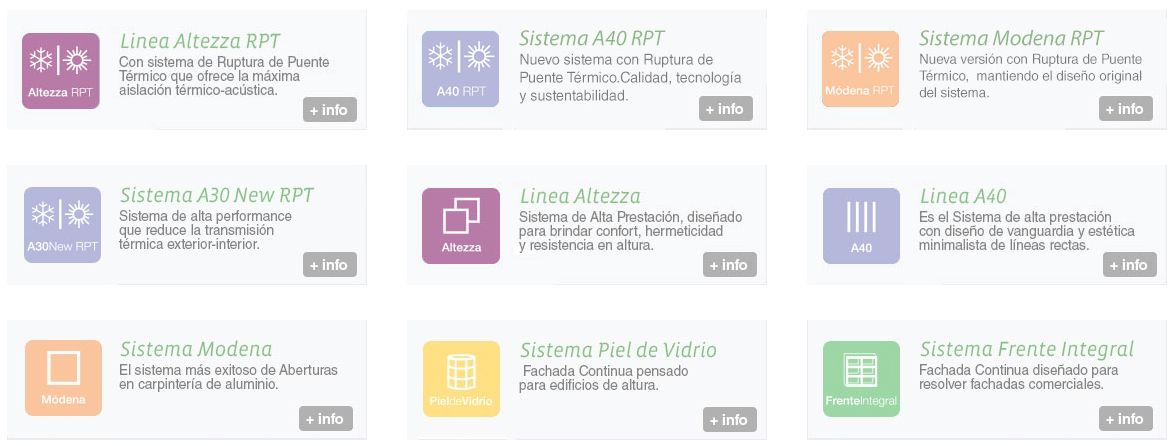Show more info on Linea Altezza
This screenshot has width=1172, height=446.
(729, 265)
